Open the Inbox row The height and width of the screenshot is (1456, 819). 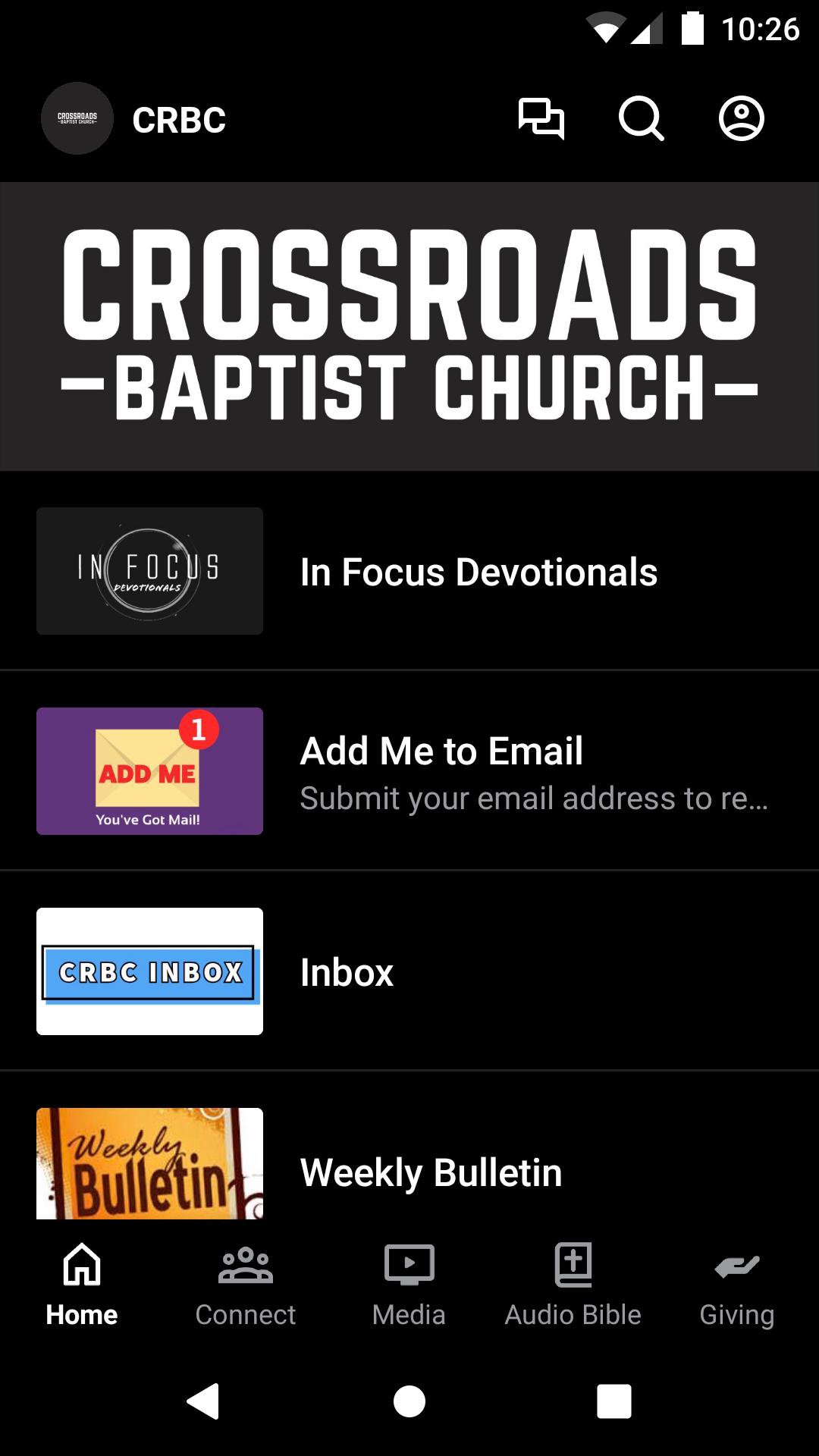point(409,971)
